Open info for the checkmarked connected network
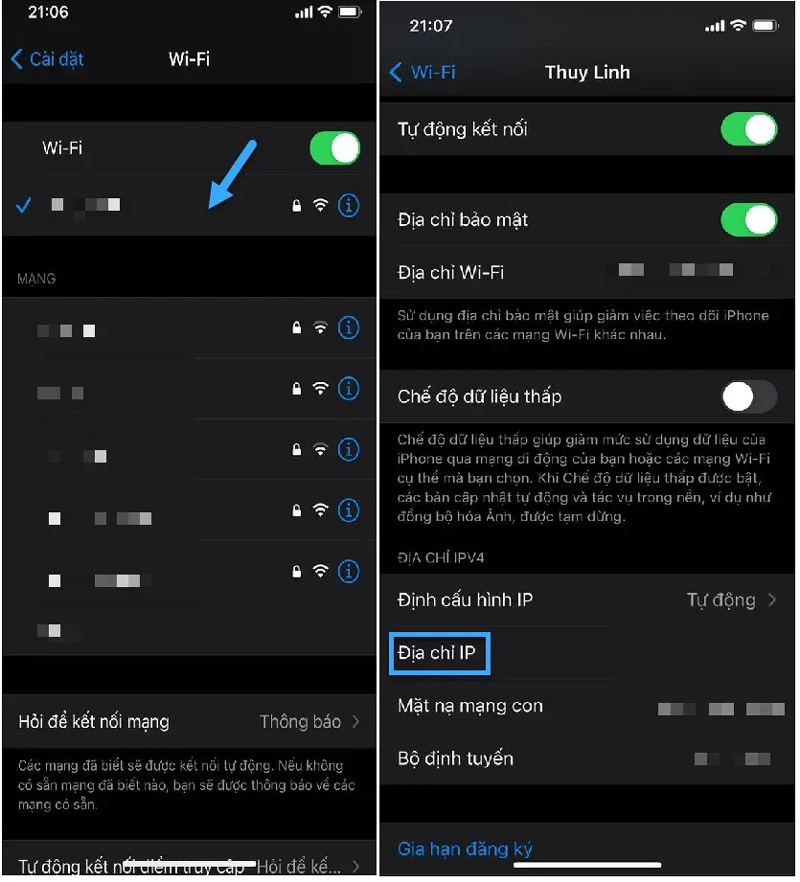800x882 pixels. [348, 205]
